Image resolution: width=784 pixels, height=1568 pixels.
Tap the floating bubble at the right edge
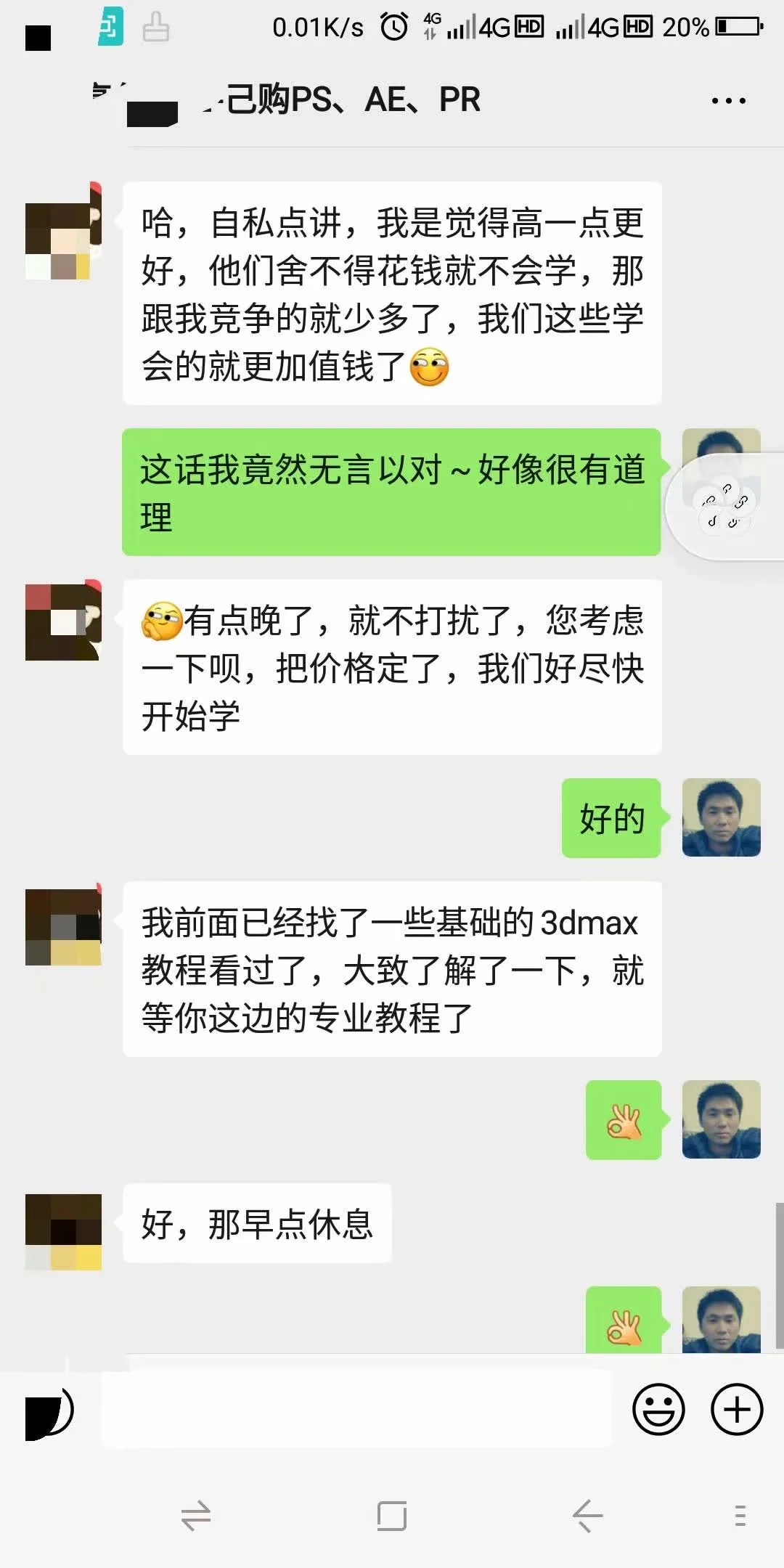click(726, 506)
